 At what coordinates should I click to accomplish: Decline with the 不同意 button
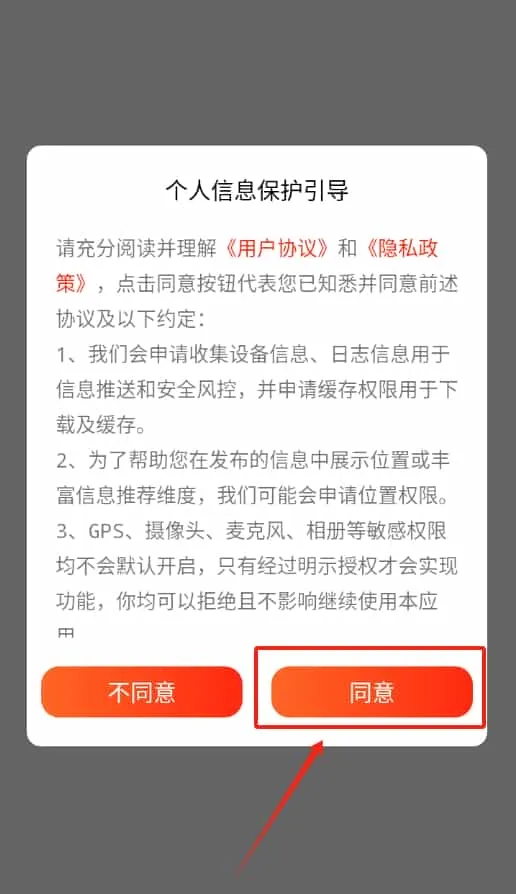142,692
